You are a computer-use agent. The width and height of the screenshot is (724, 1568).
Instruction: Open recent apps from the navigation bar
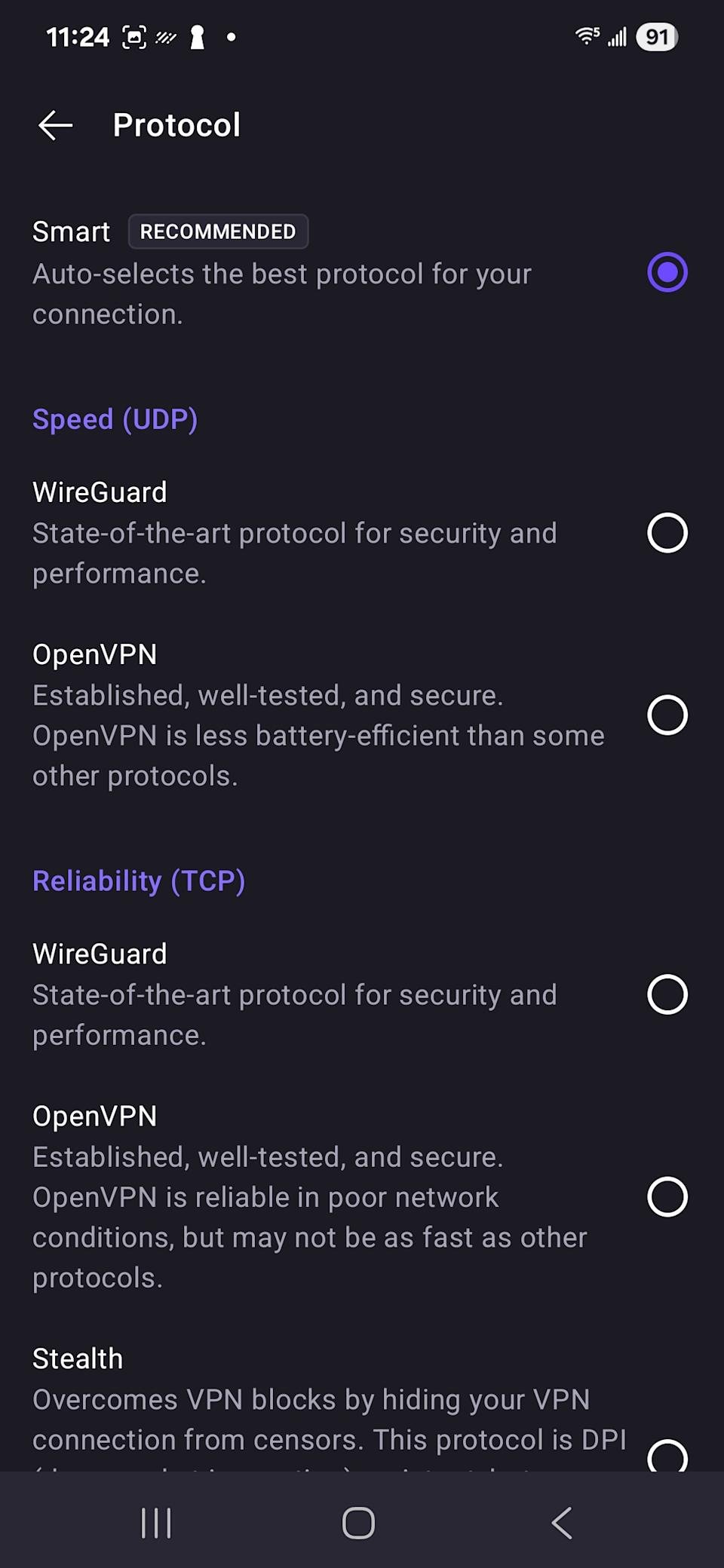pos(155,1522)
